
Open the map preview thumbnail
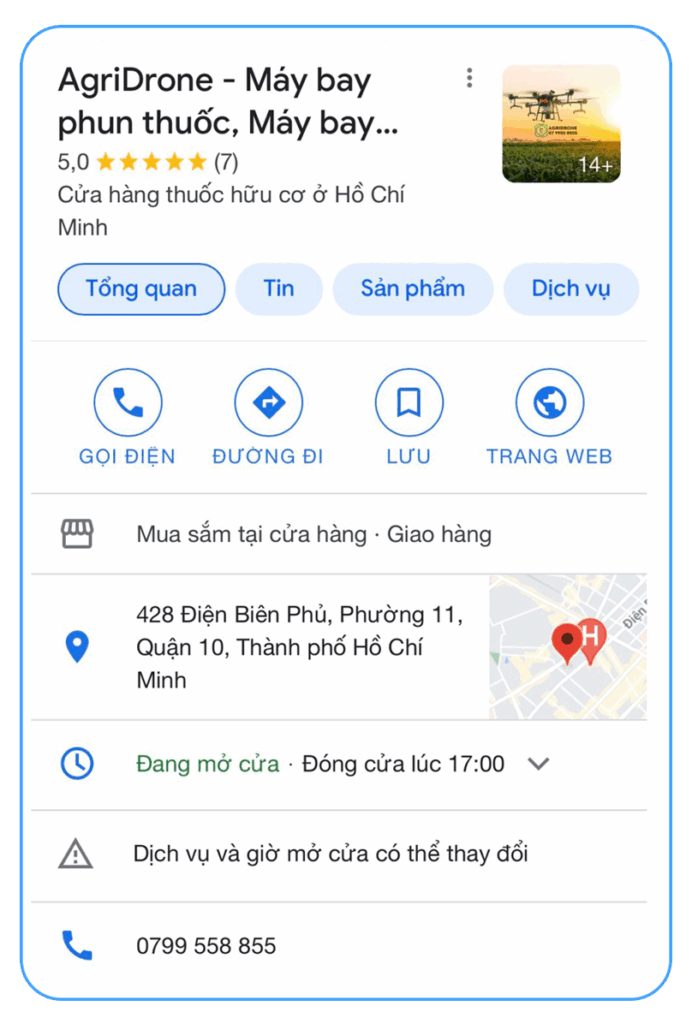567,647
